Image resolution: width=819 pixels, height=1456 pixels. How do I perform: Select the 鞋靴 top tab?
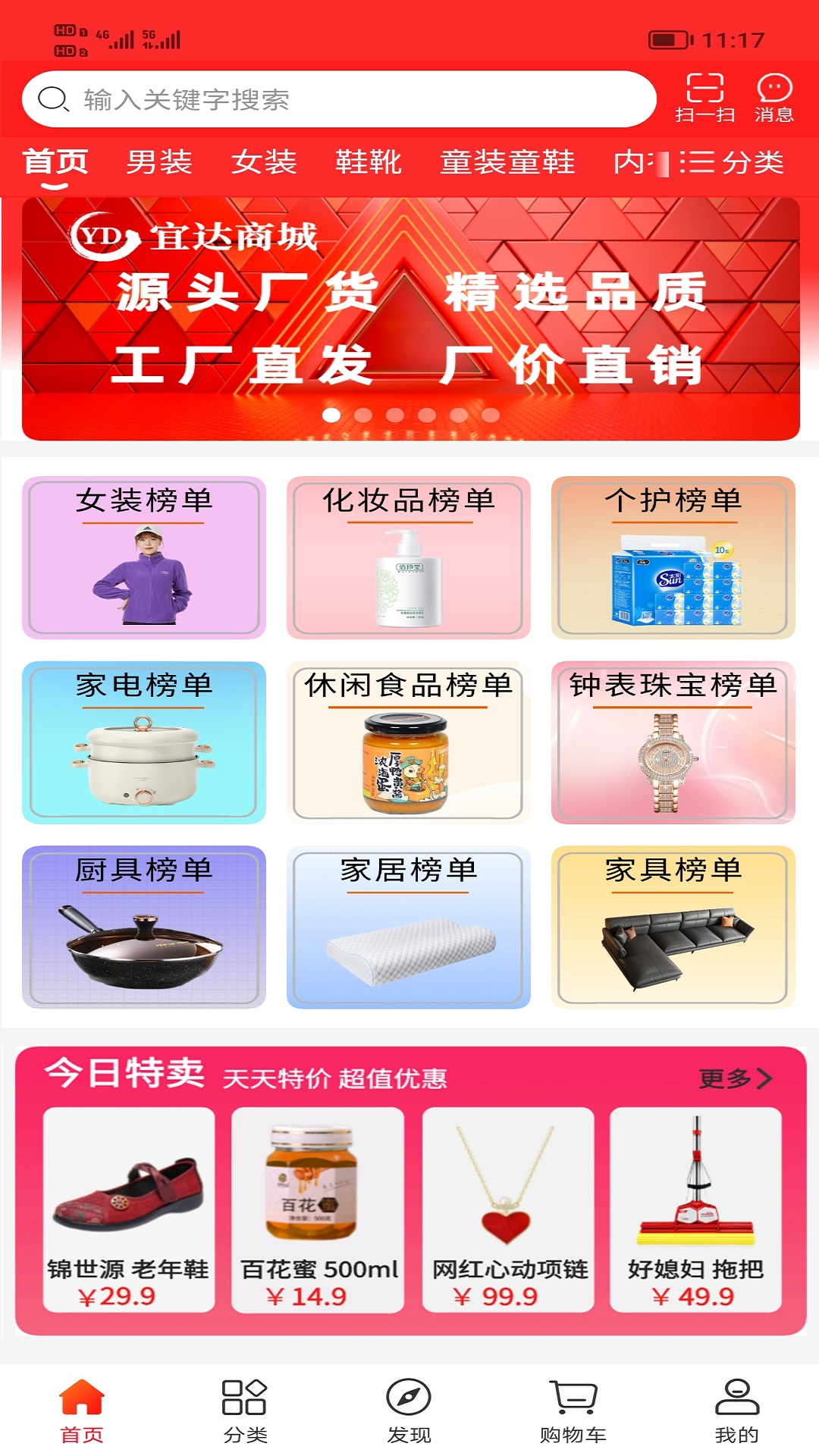coord(369,162)
